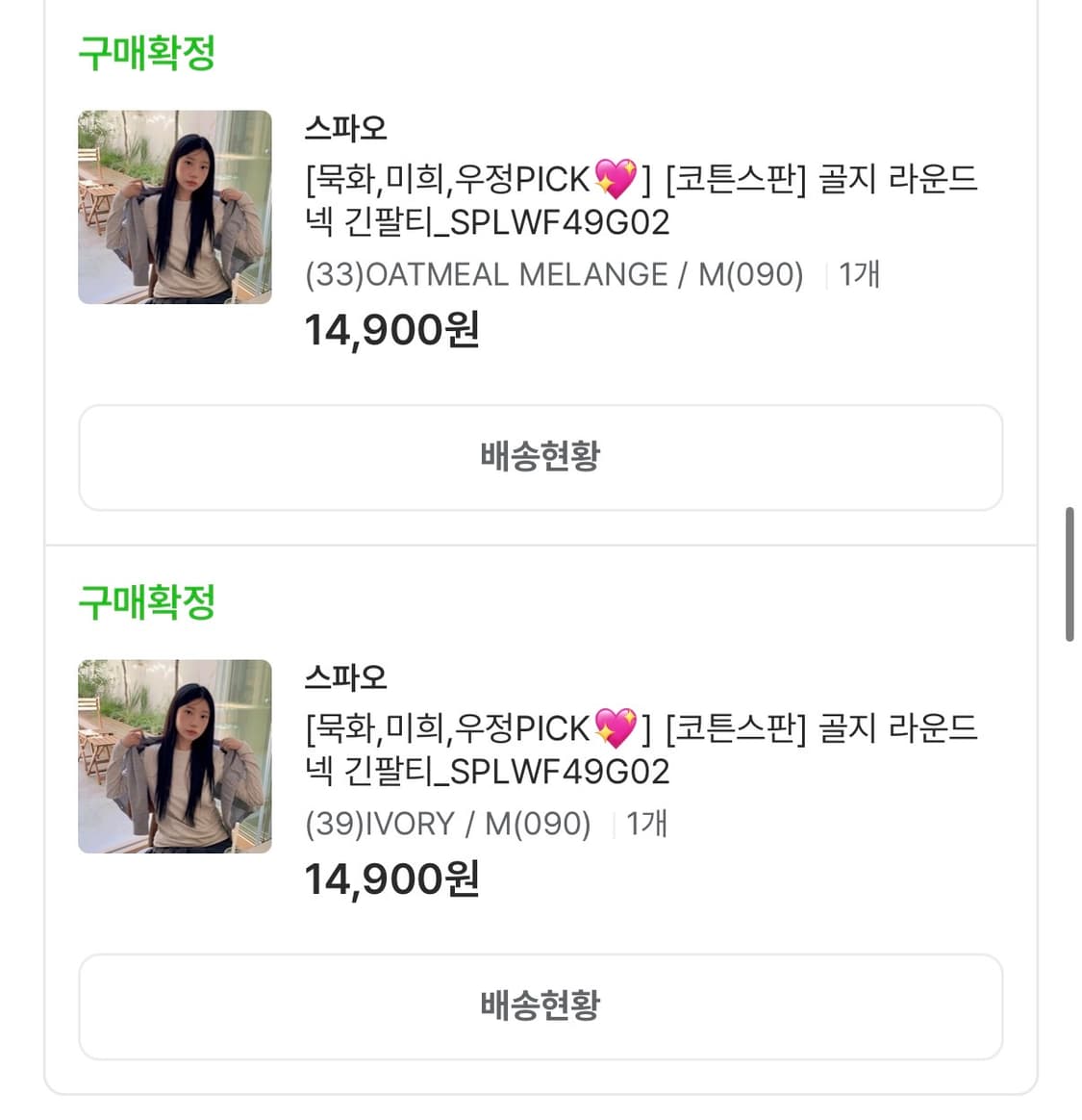Select the first product photo showing the model
The height and width of the screenshot is (1120, 1082).
tap(175, 207)
